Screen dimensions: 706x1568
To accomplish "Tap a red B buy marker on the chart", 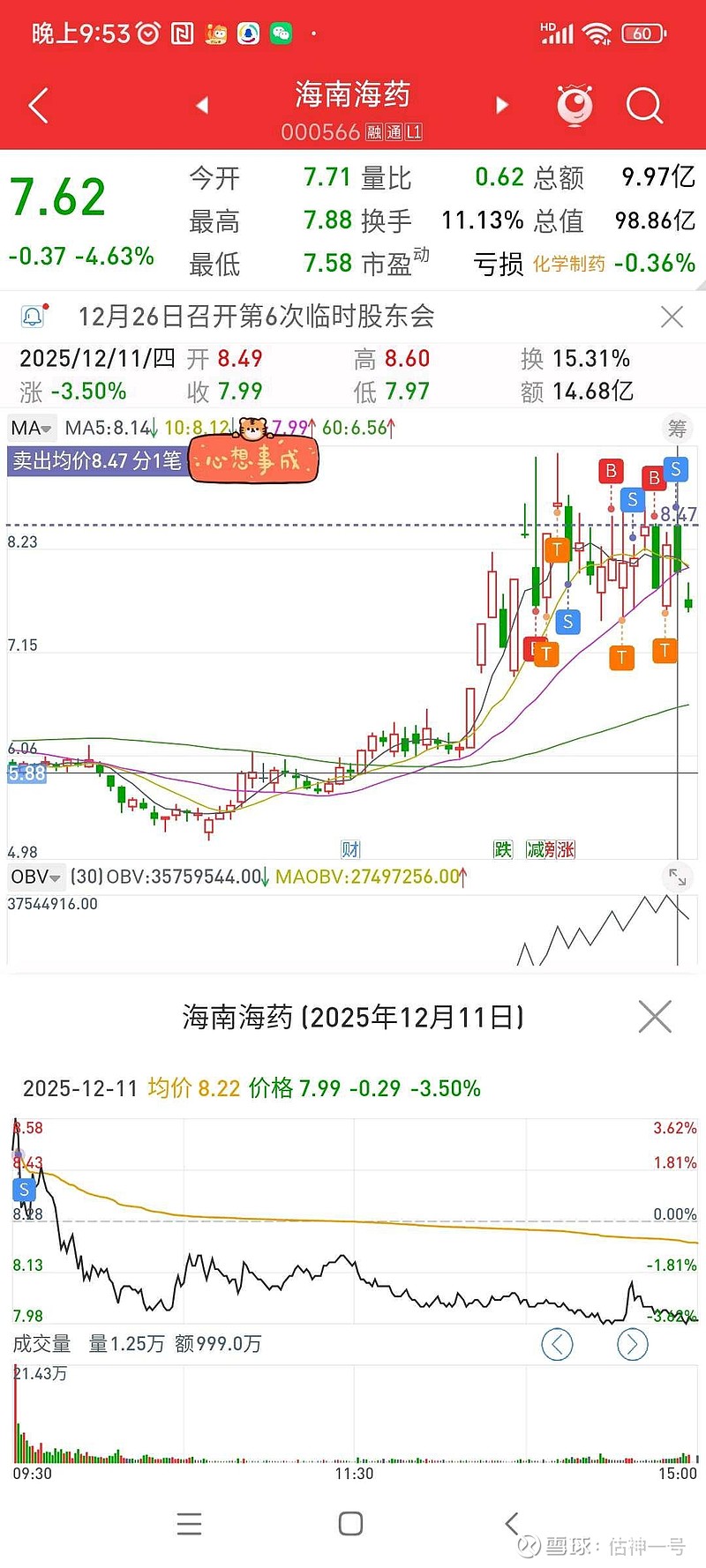I will click(x=610, y=472).
